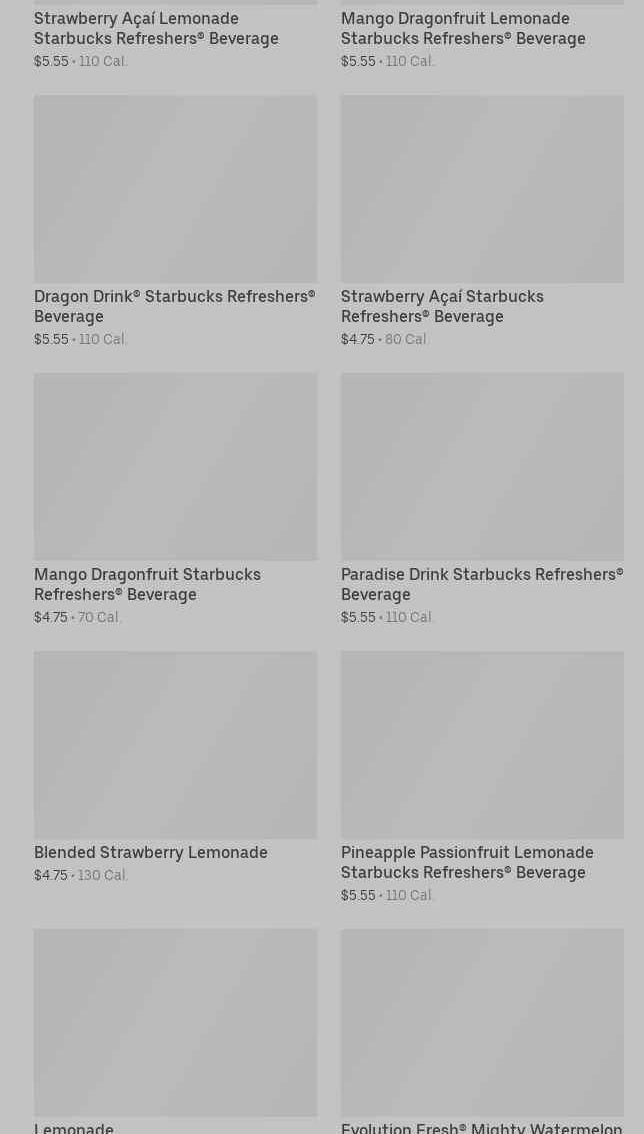The height and width of the screenshot is (1134, 644).
Task: Choose Mango Dragonfruit Starbucks Refreshers Beverage
Action: (x=175, y=467)
